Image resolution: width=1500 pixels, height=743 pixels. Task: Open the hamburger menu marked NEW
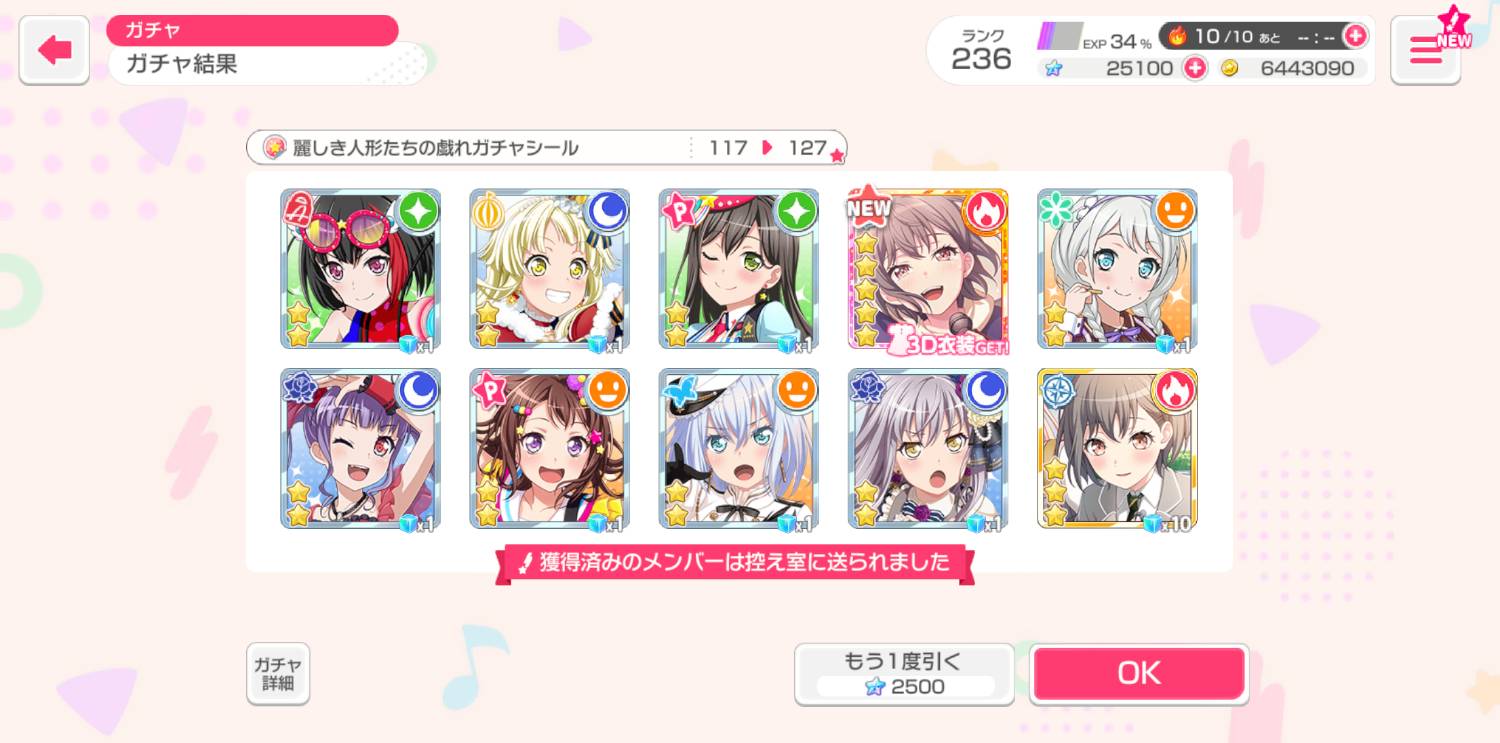(x=1425, y=51)
